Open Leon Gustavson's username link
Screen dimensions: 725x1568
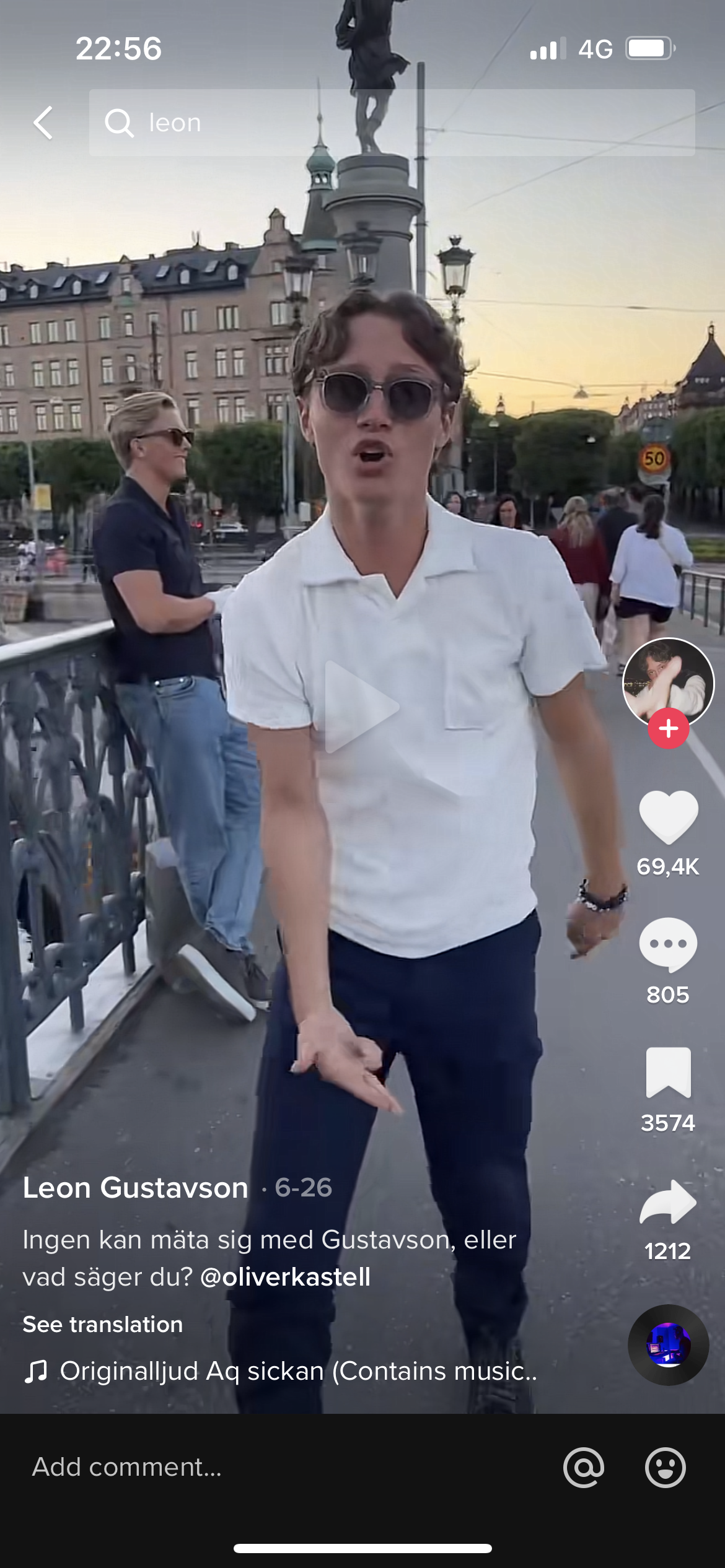[x=135, y=1188]
